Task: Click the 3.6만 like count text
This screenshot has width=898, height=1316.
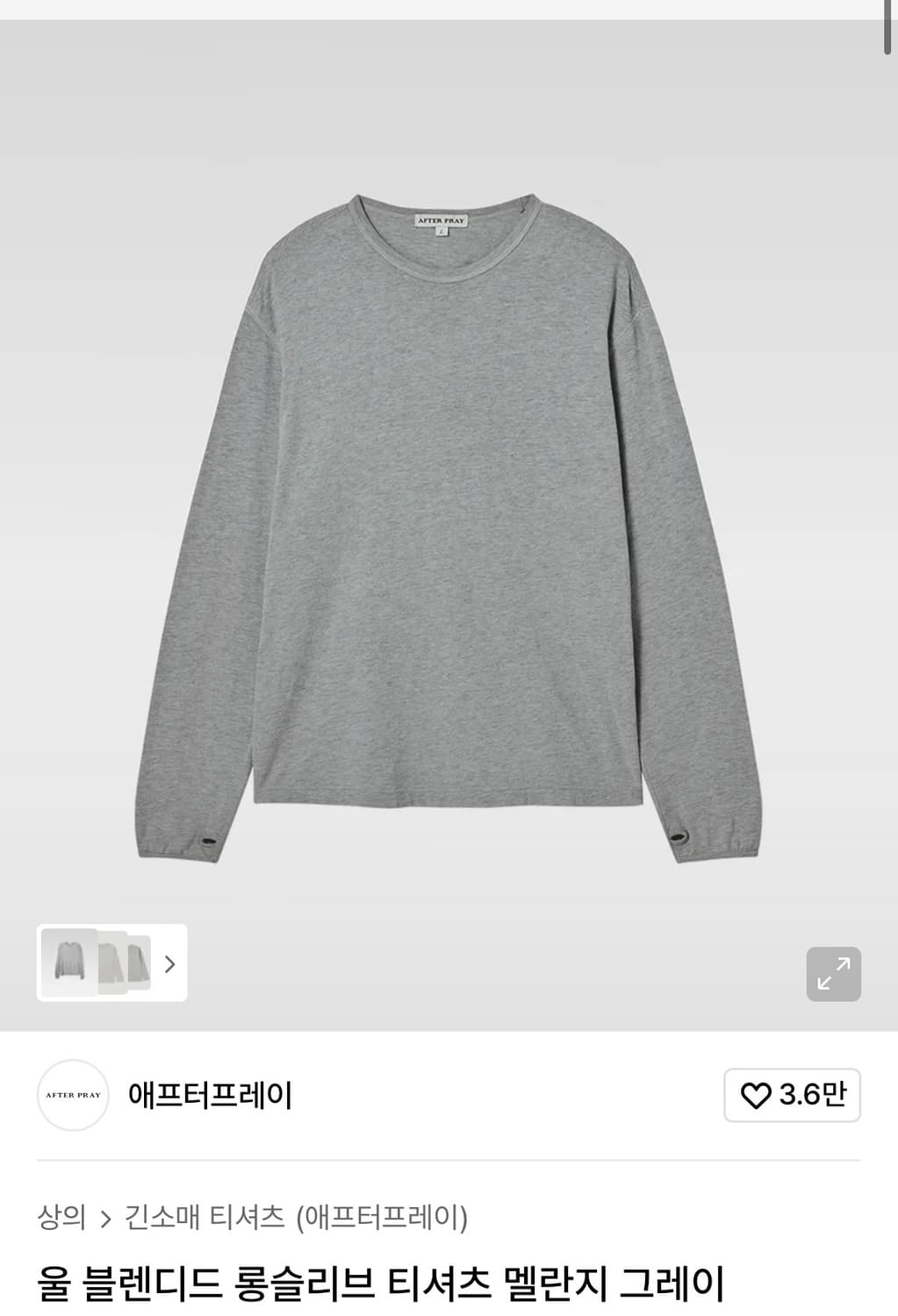Action: [x=809, y=1094]
